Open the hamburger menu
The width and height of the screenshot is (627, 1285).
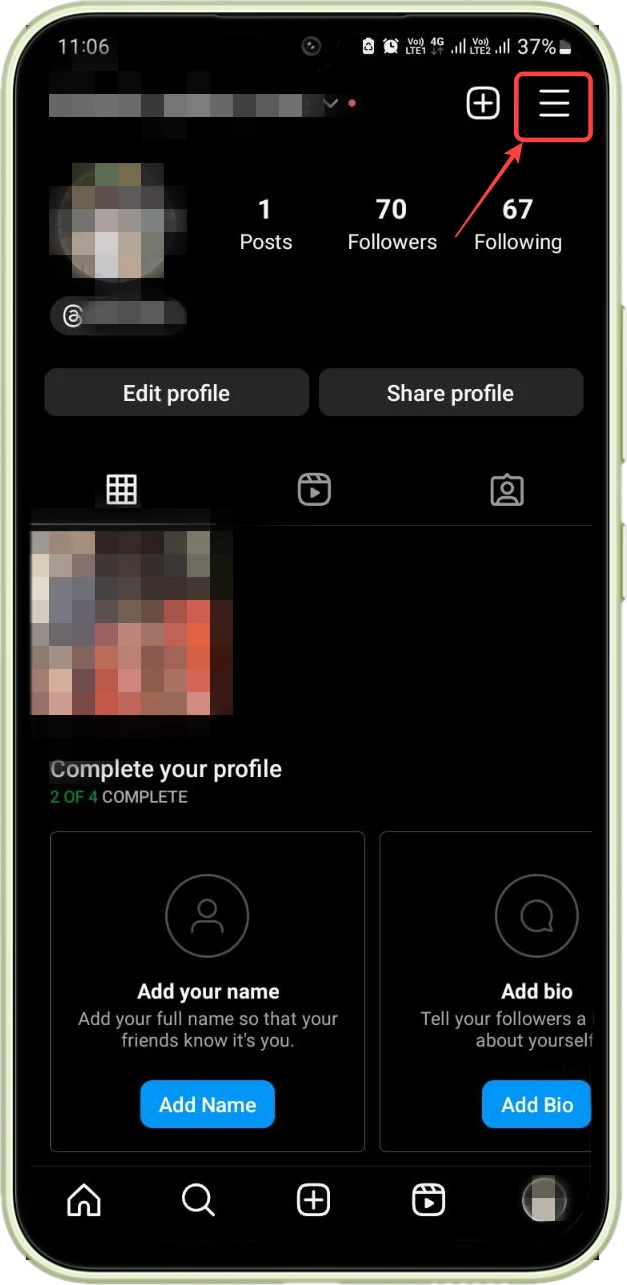point(554,104)
